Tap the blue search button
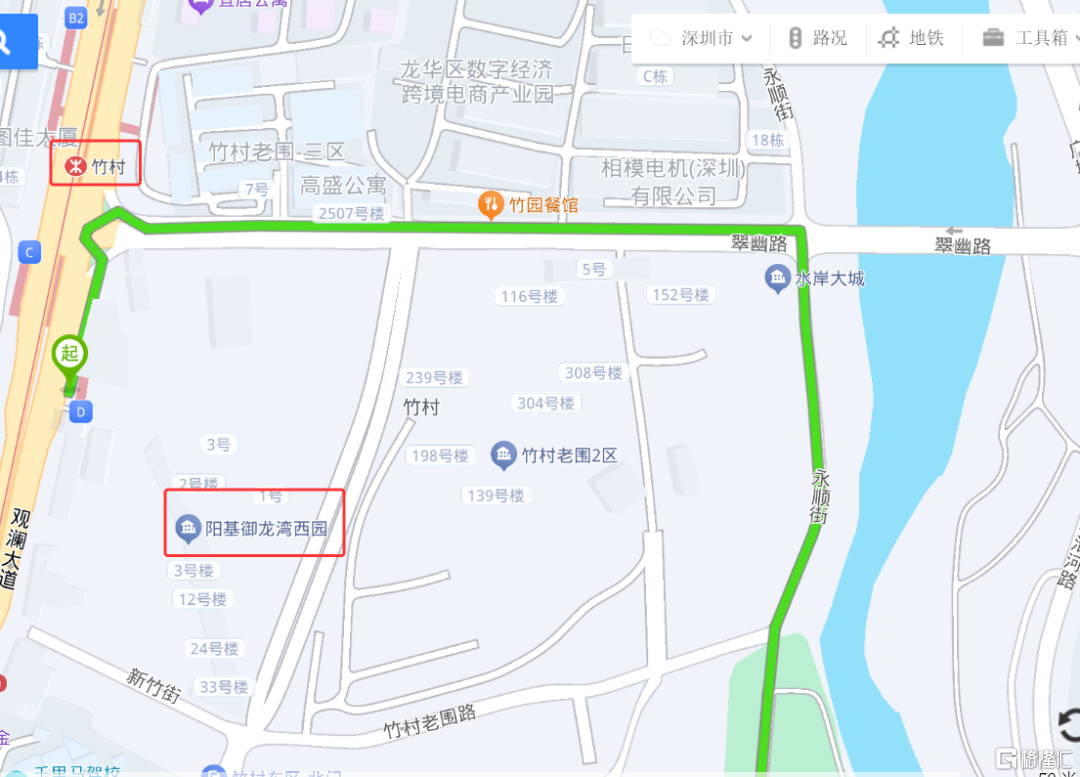Screen dimensions: 1080x777 tap(14, 42)
